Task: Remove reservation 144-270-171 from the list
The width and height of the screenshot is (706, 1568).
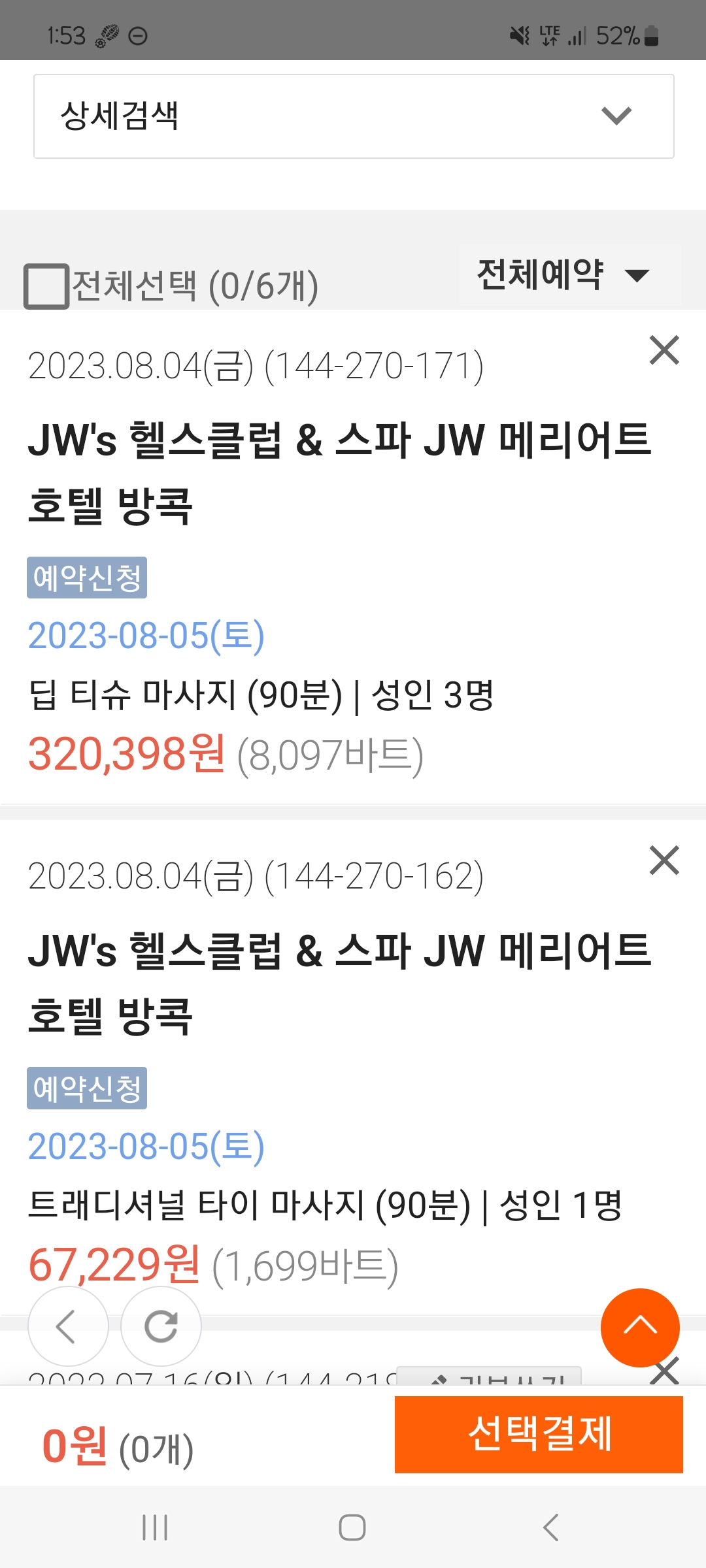Action: coord(664,350)
